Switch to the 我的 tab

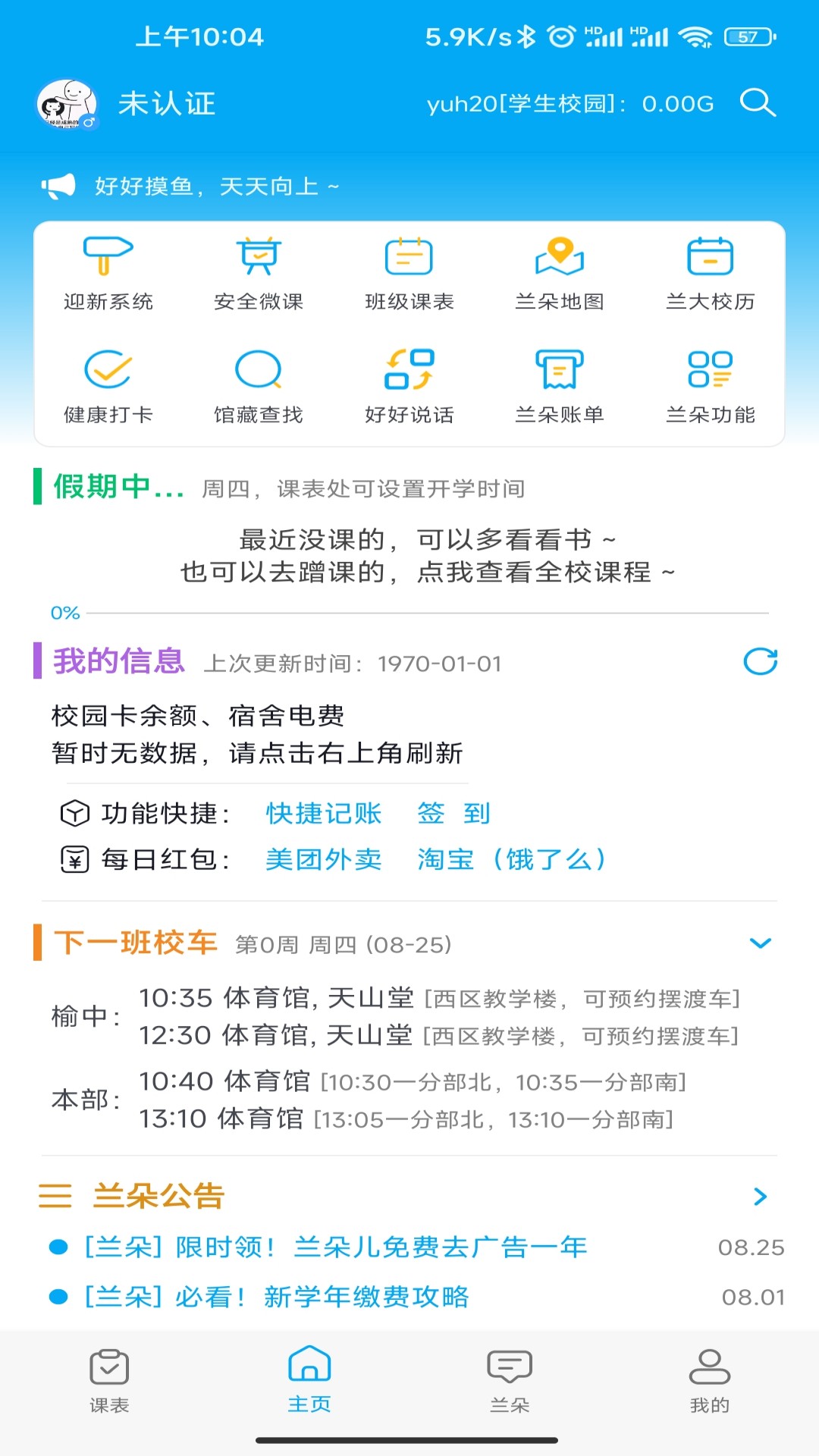click(x=710, y=1381)
